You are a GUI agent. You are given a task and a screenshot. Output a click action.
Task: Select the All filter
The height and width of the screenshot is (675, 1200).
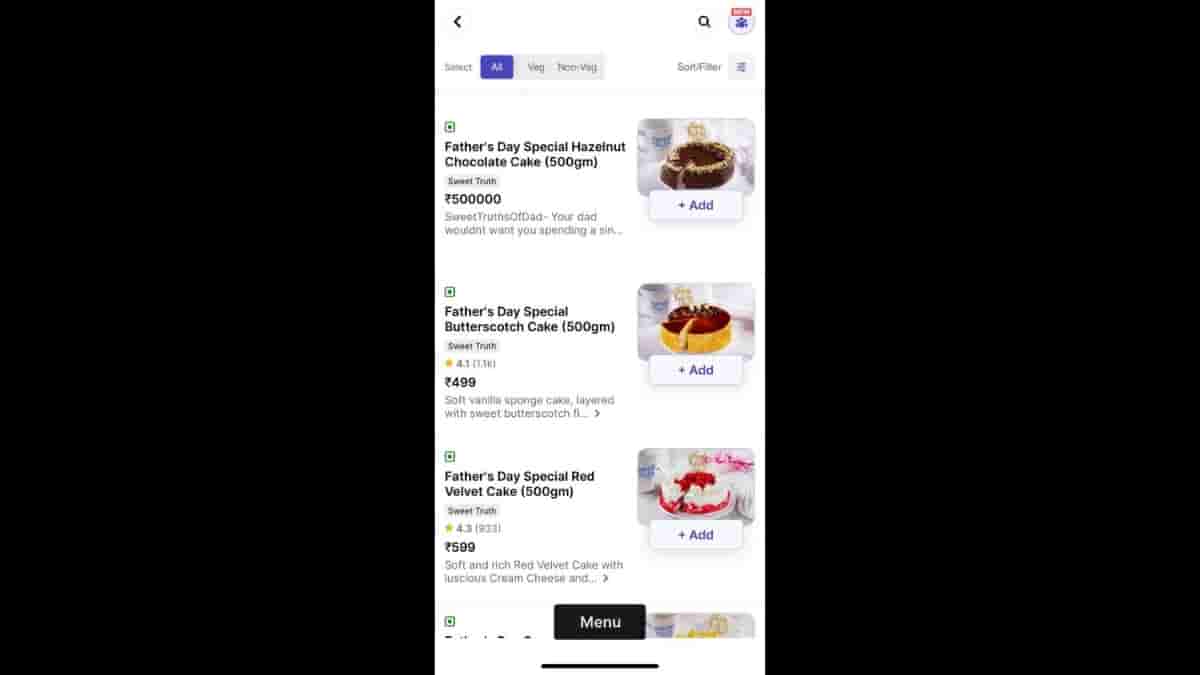[x=497, y=67]
